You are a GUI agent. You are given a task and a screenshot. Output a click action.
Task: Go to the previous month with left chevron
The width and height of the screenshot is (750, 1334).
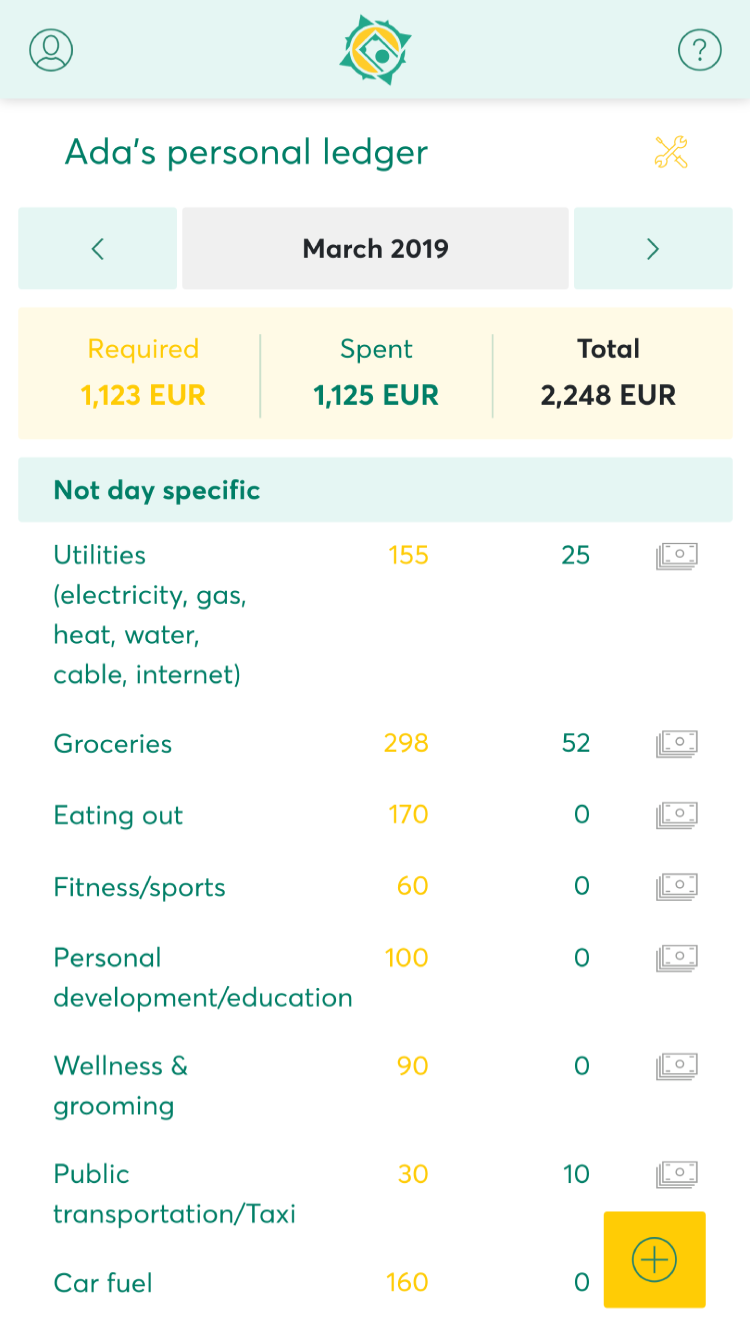(x=97, y=248)
